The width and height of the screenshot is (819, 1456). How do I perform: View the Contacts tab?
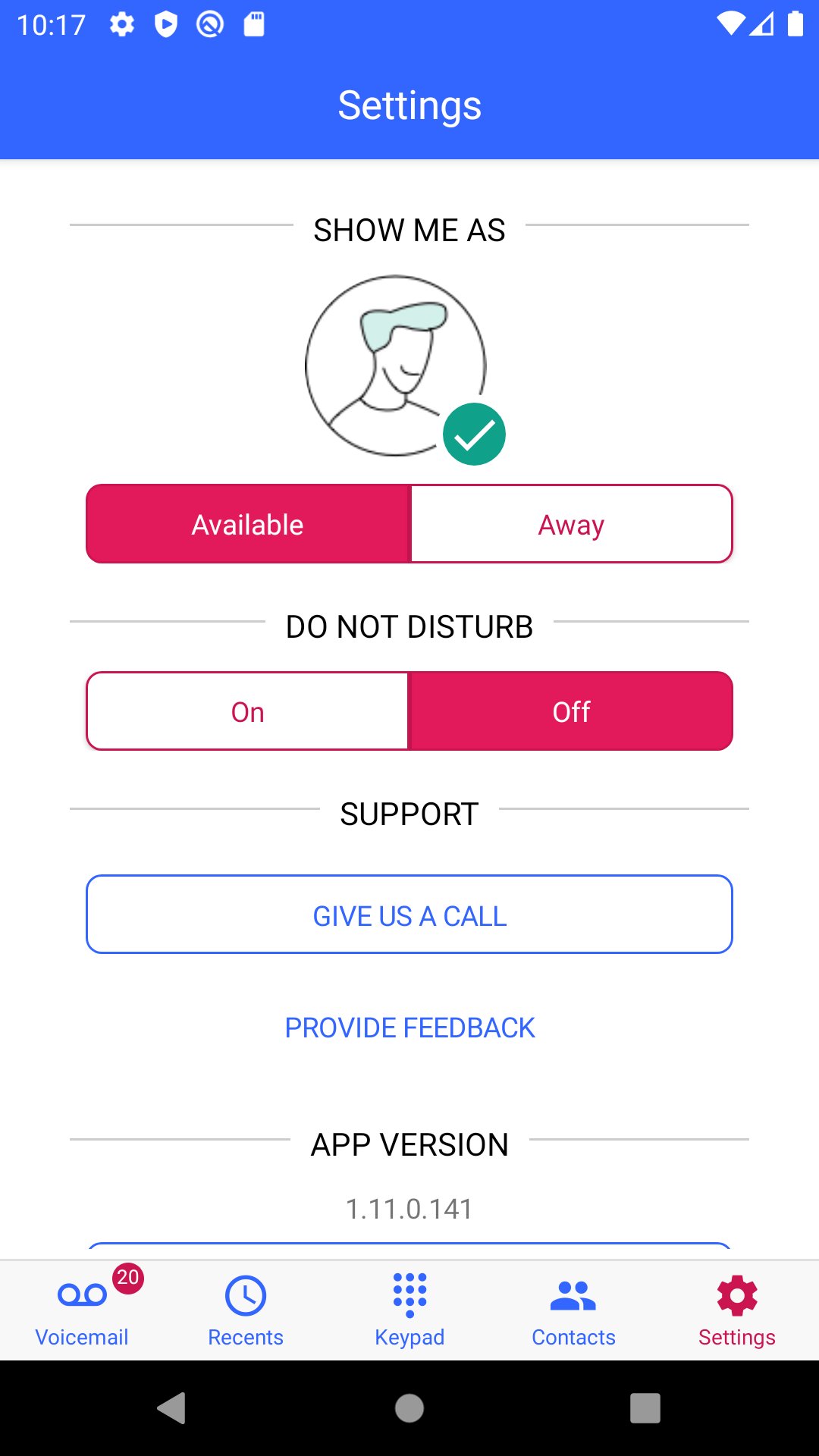point(573,1310)
